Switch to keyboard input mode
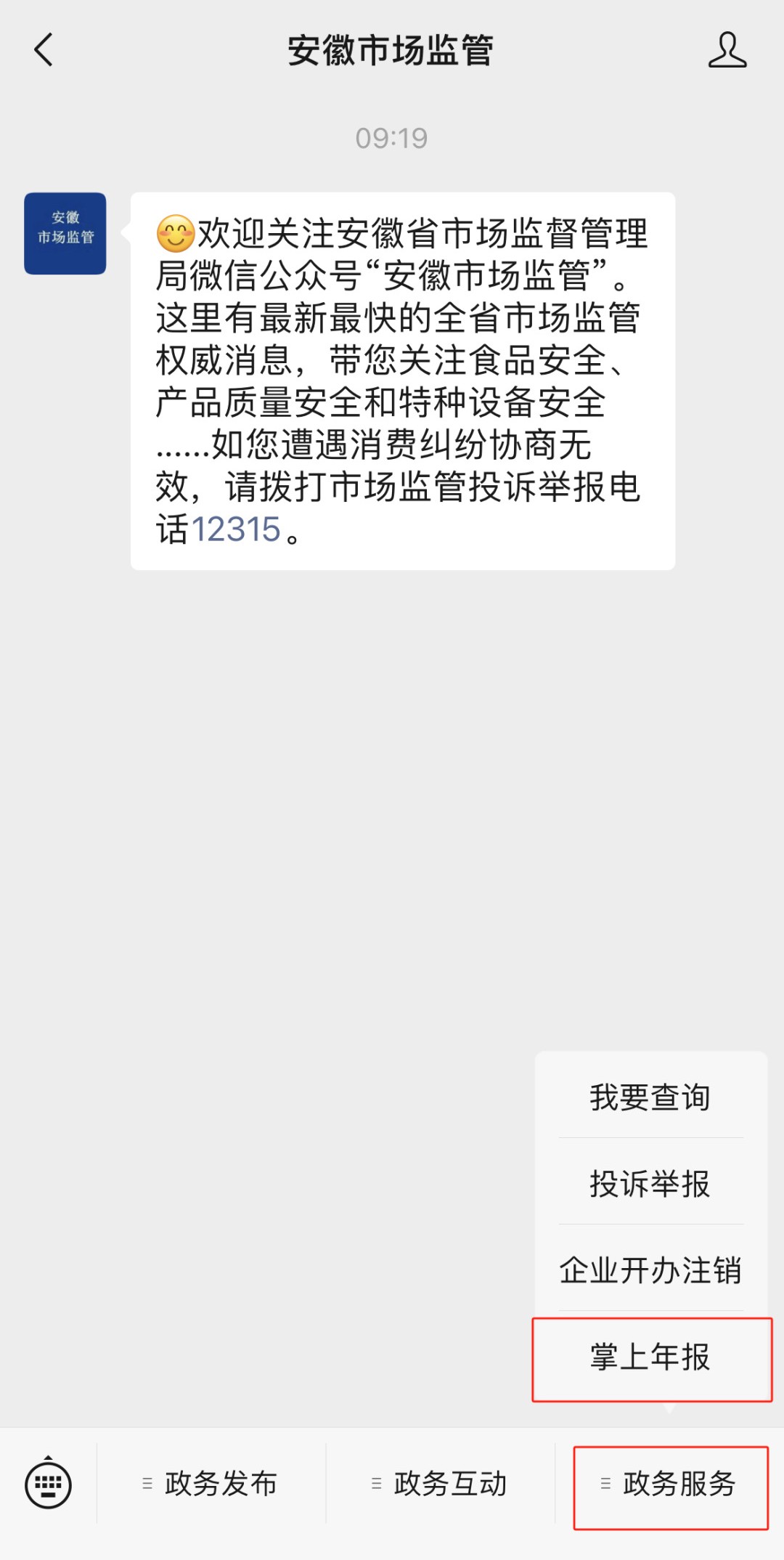The height and width of the screenshot is (1560, 784). (48, 1483)
